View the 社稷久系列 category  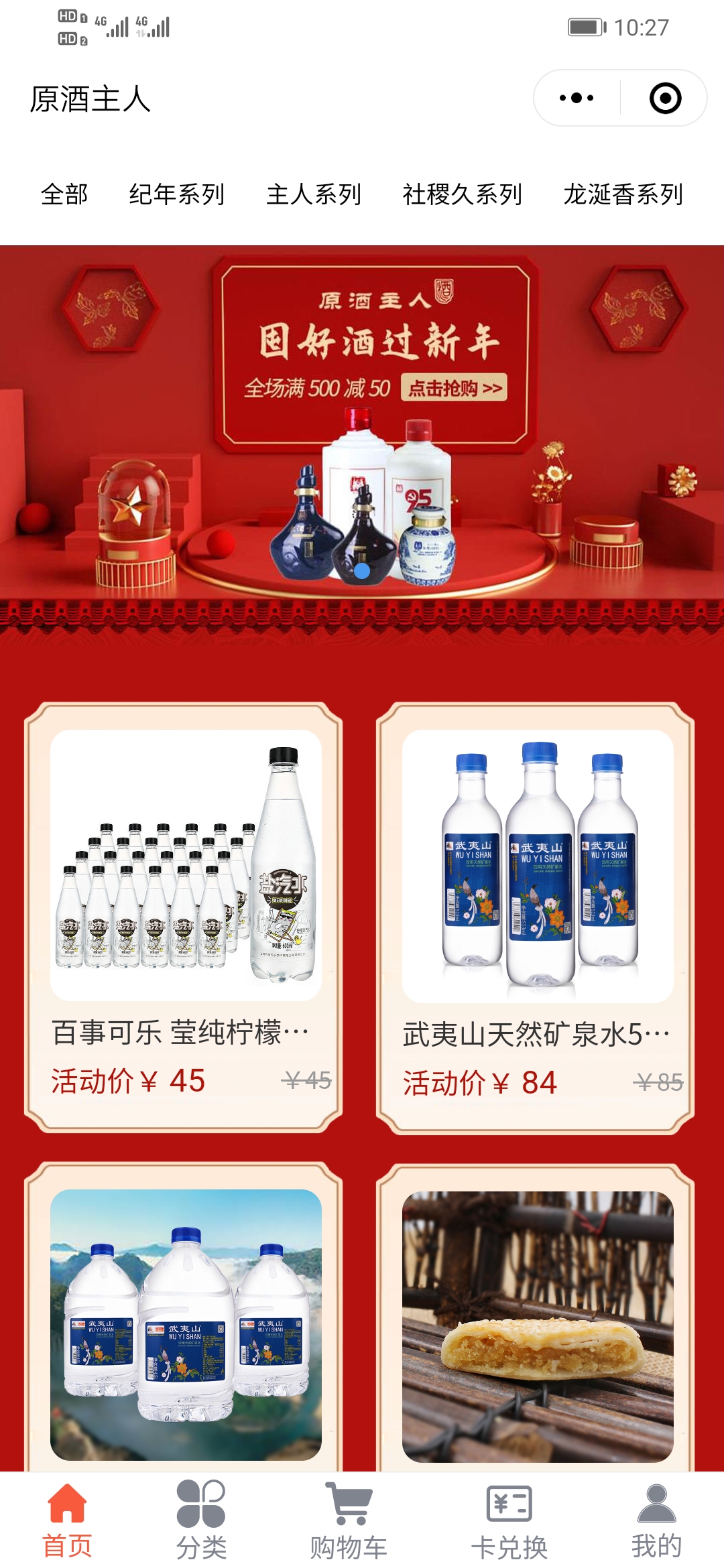point(462,195)
